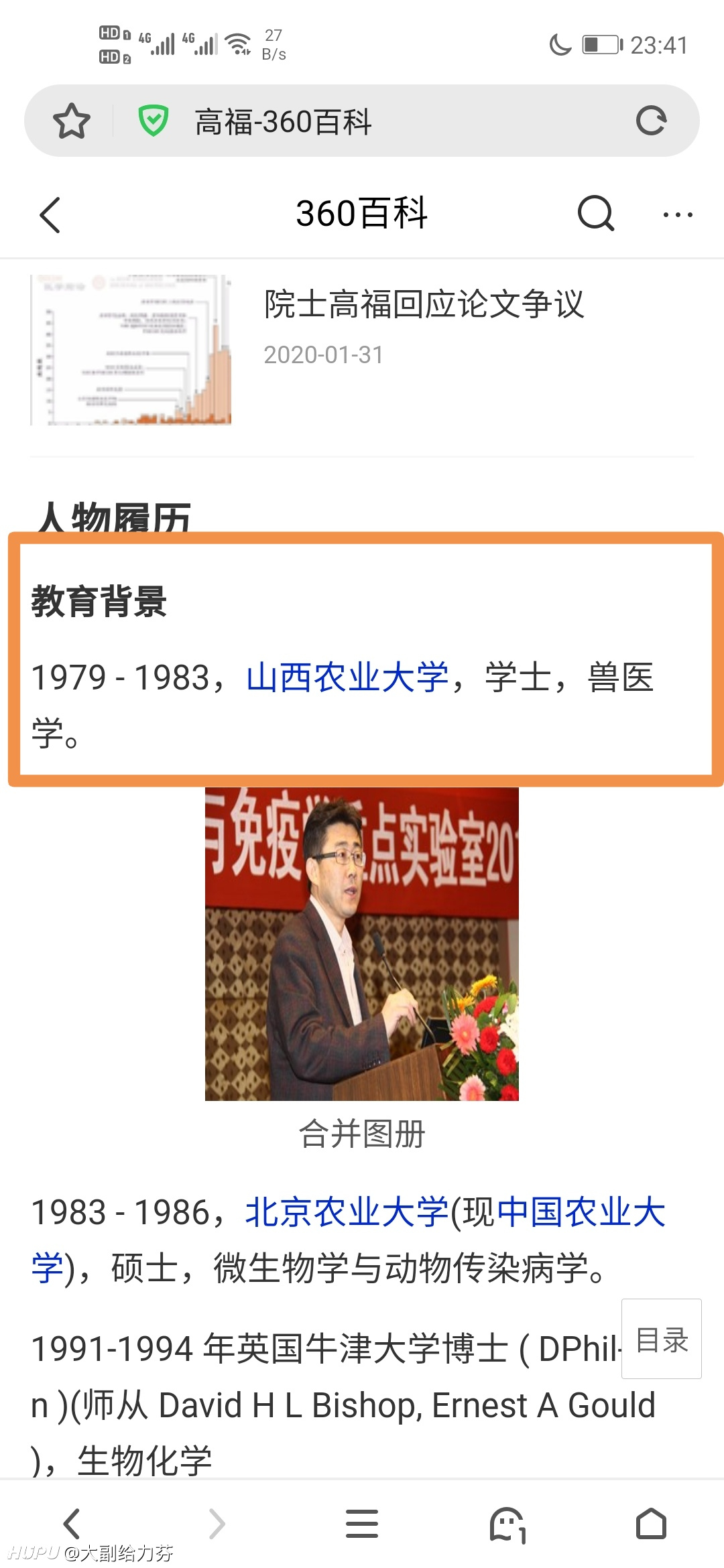Viewport: 724px width, 1568px height.
Task: Go to the browser home page
Action: click(651, 1524)
